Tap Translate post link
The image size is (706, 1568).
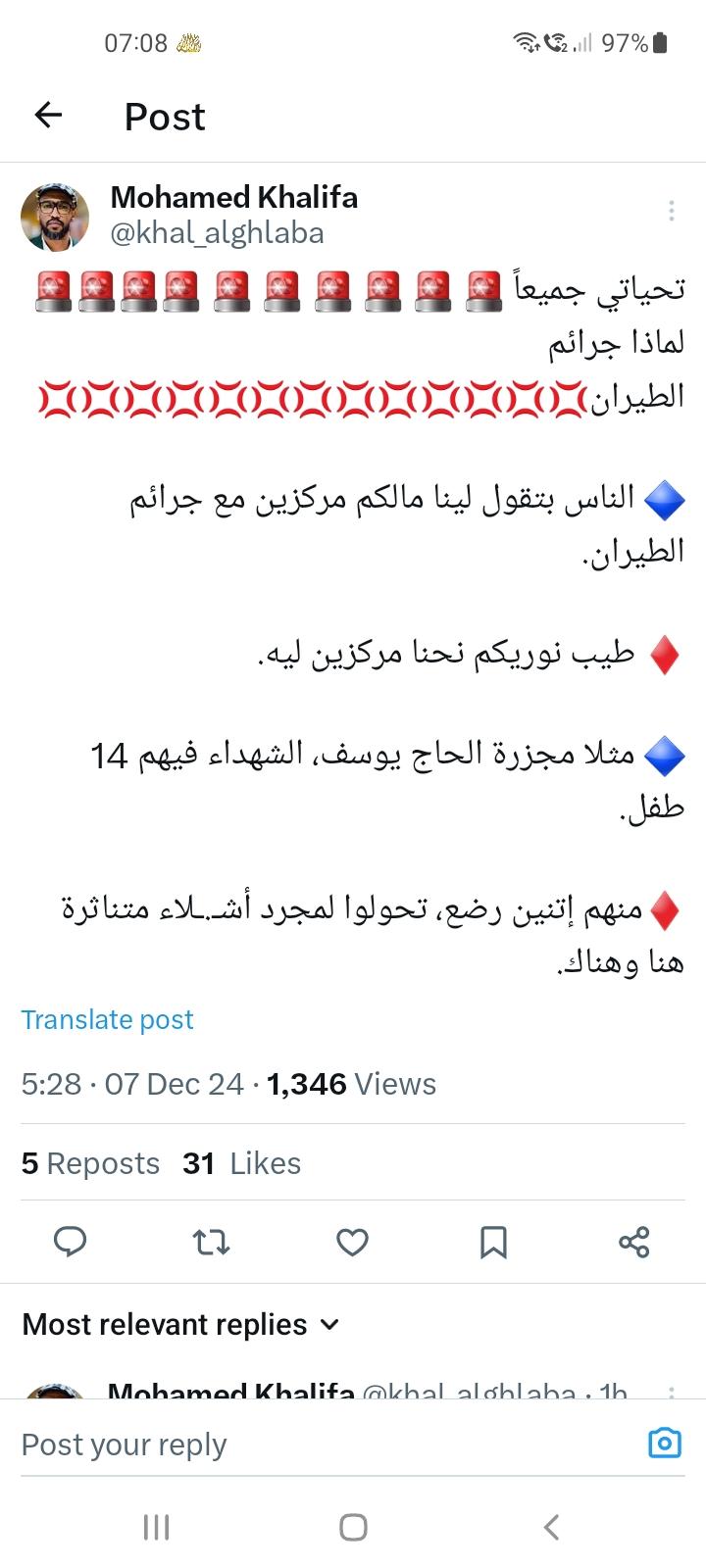107,1019
